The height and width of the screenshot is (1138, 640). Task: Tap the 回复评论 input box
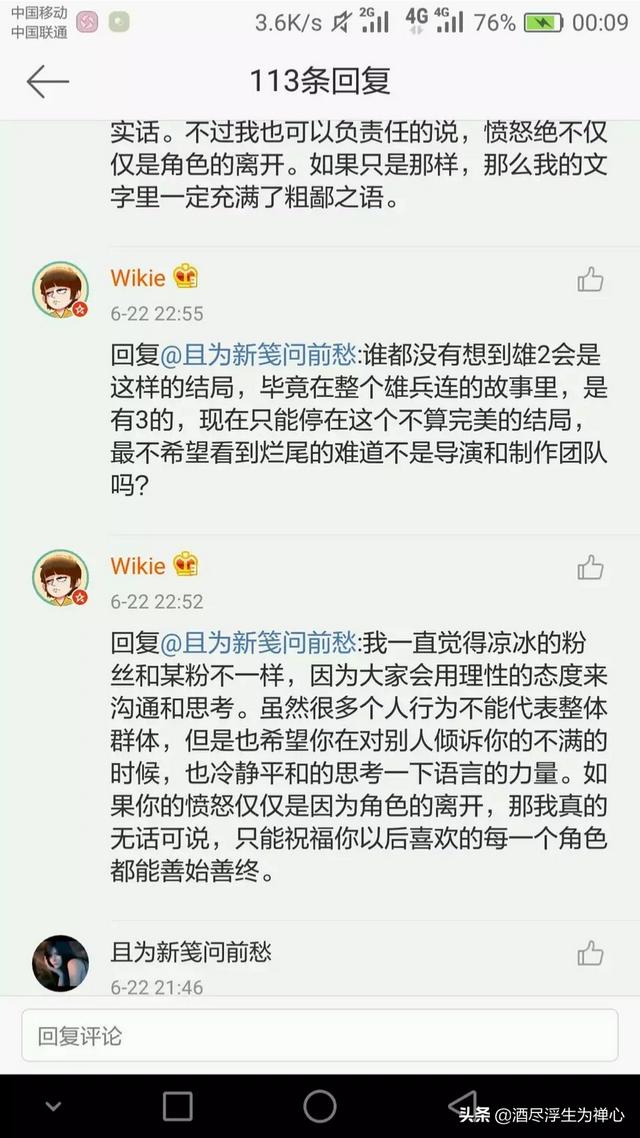tap(318, 1035)
